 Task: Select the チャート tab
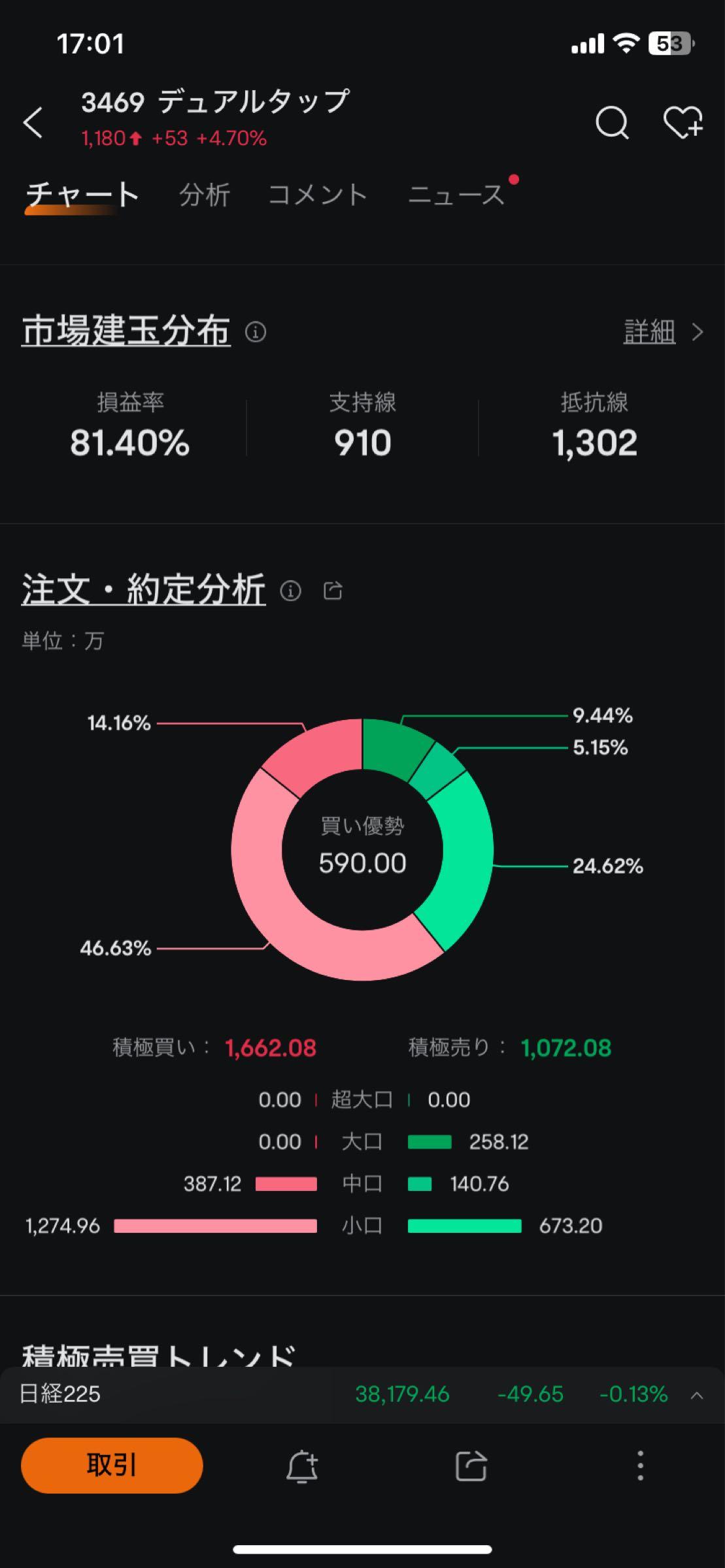click(x=82, y=195)
